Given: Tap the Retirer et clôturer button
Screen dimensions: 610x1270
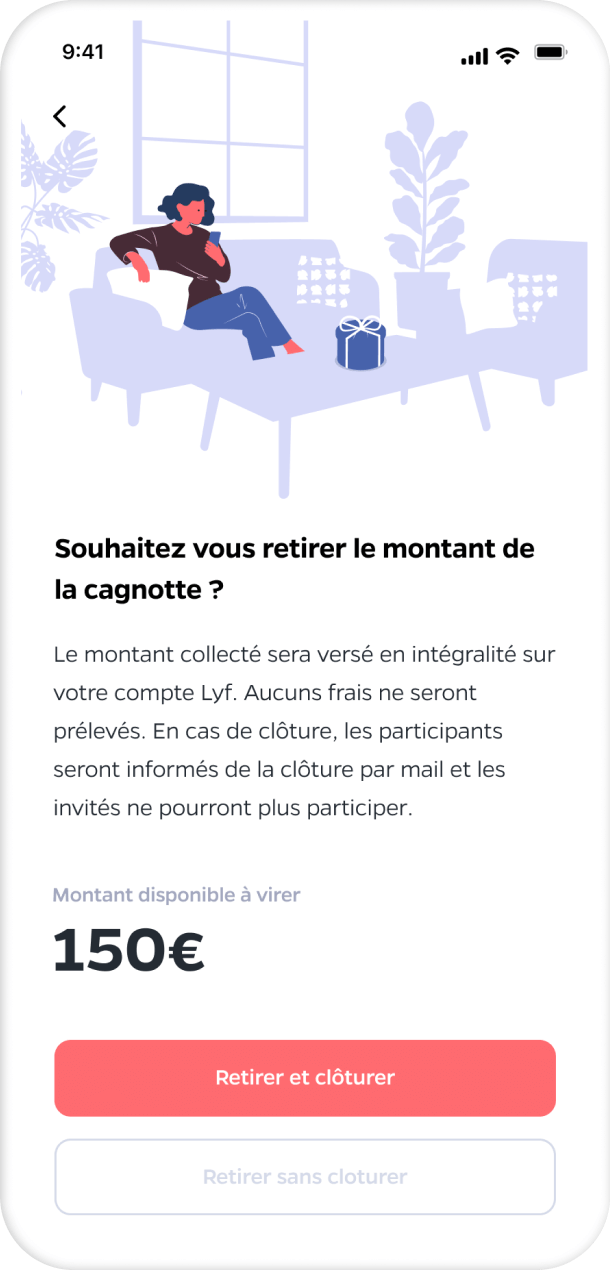Looking at the screenshot, I should pos(305,1078).
